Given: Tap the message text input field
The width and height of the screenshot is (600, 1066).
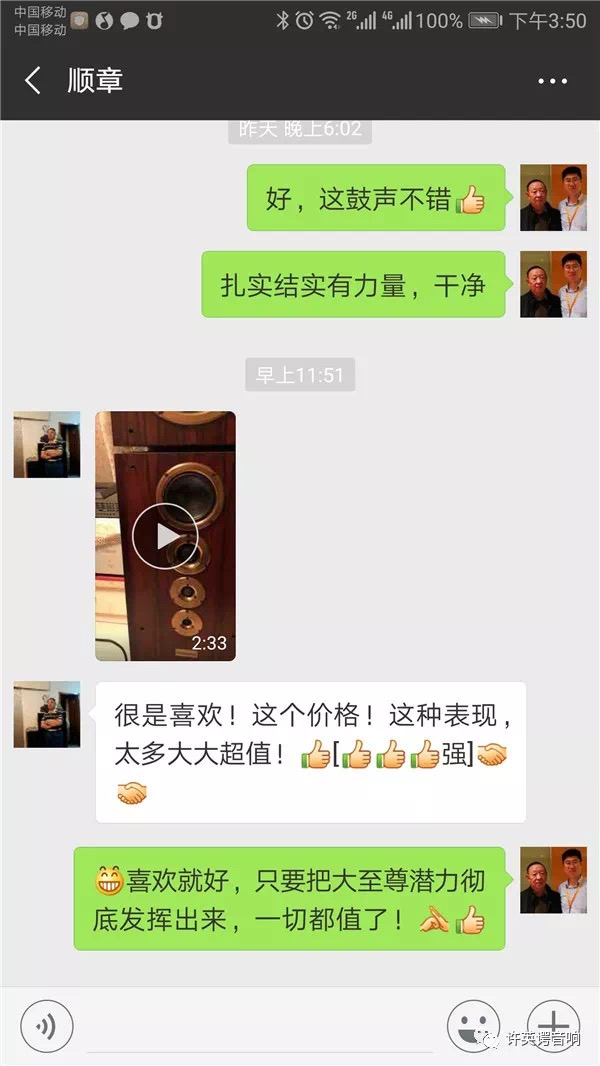Looking at the screenshot, I should (x=260, y=1025).
